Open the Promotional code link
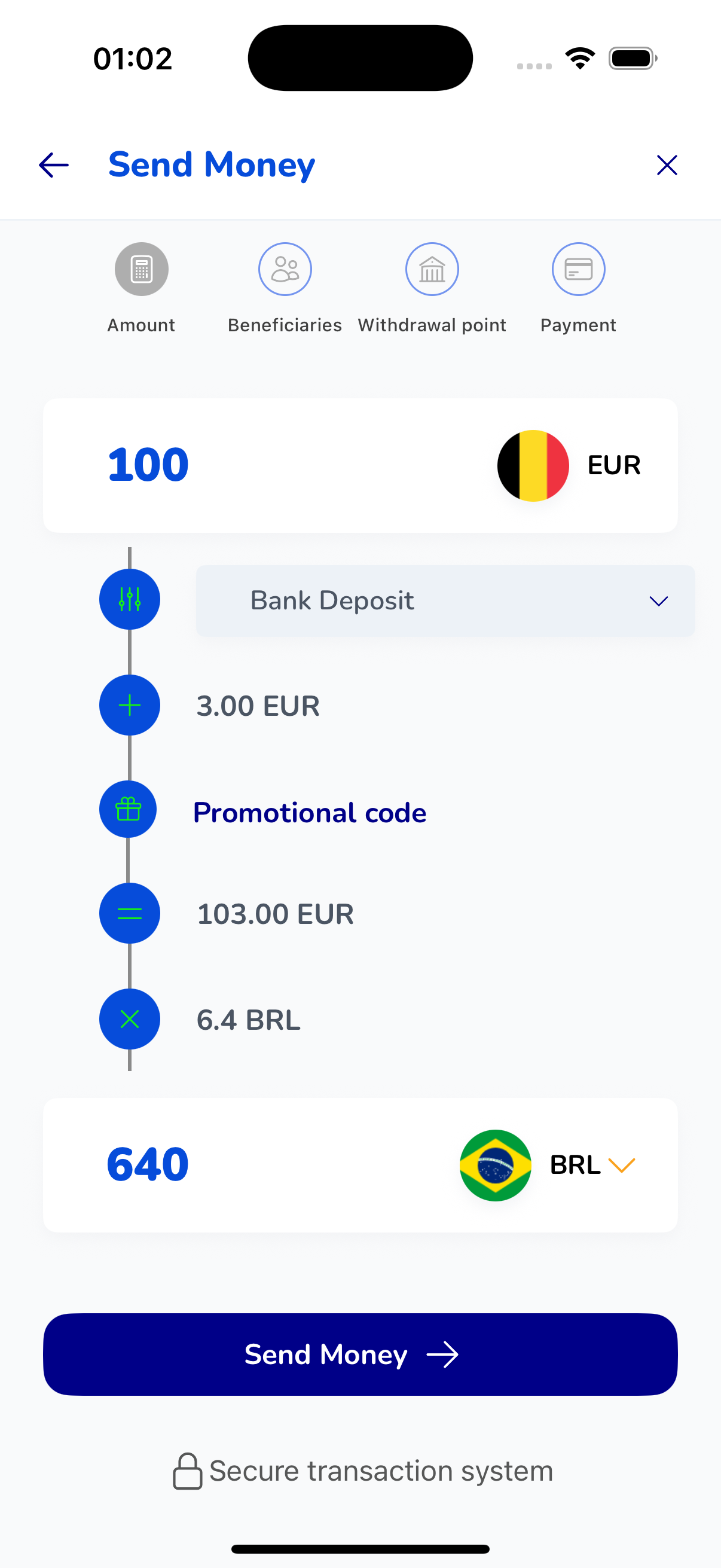721x1568 pixels. tap(309, 812)
